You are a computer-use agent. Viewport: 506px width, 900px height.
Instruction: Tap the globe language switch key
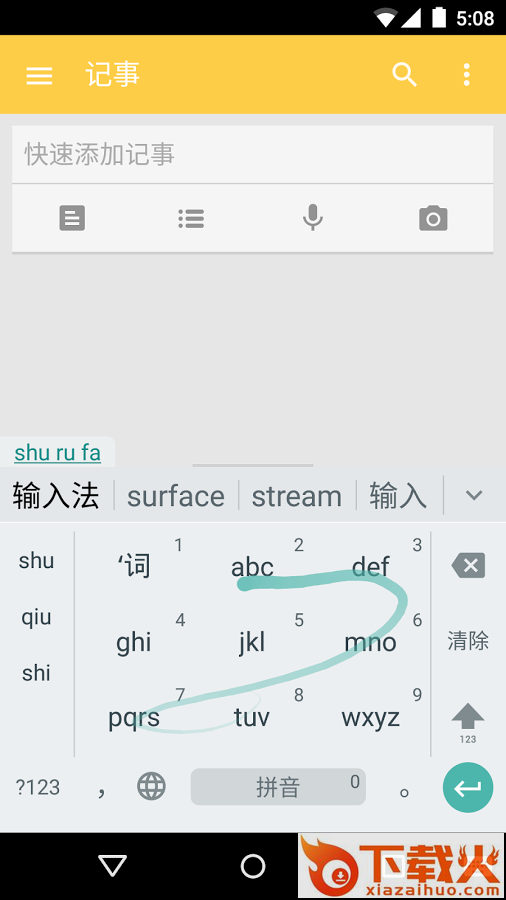tap(151, 786)
